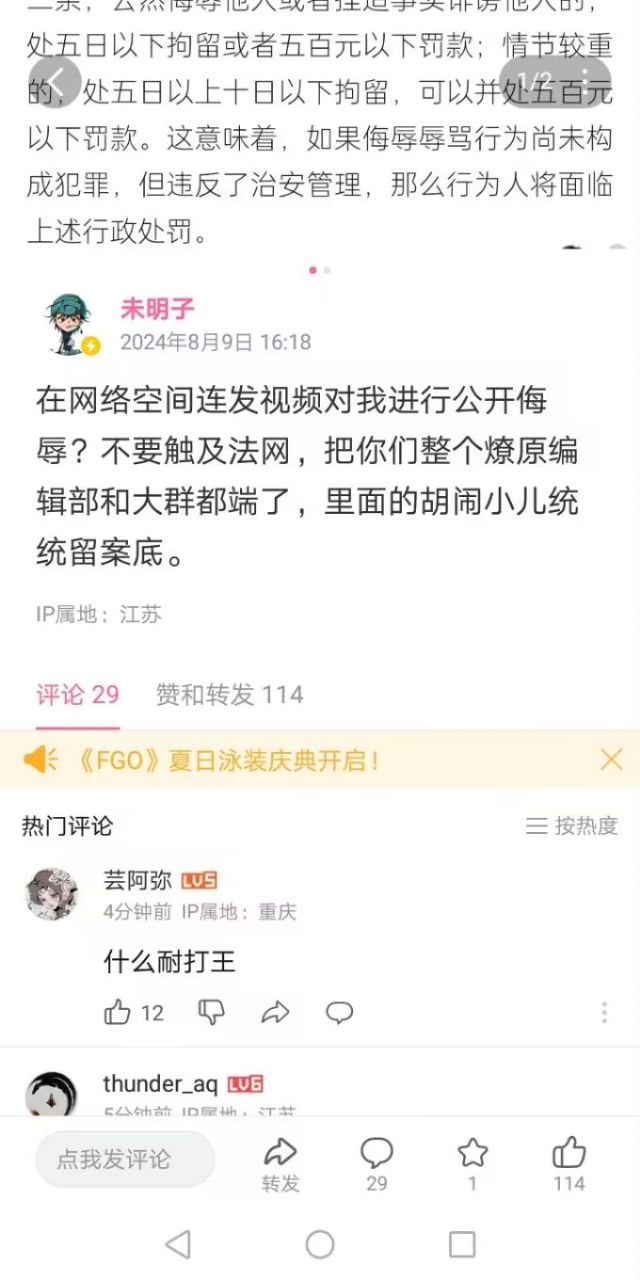The width and height of the screenshot is (640, 1280).
Task: Go back using the top-left arrow
Action: click(x=58, y=81)
